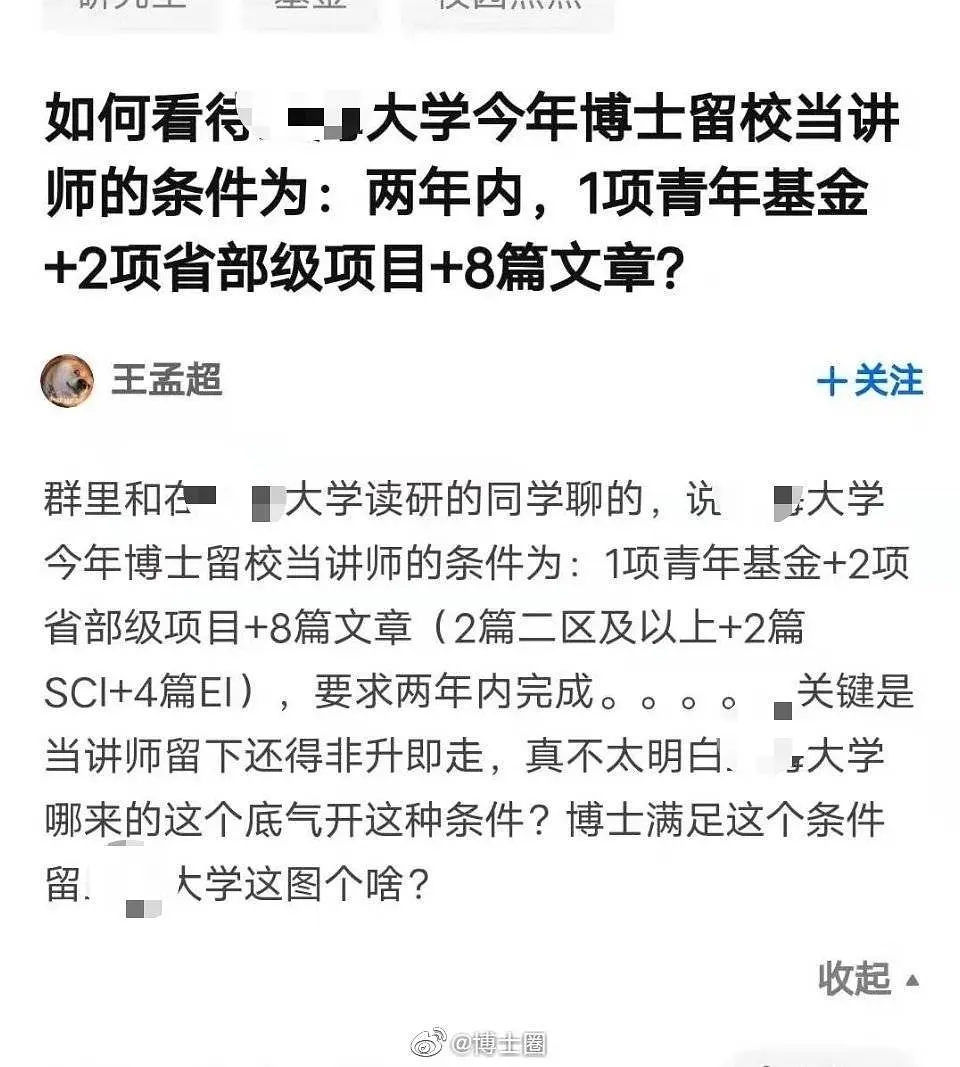Open 王孟超's profile avatar

67,381
